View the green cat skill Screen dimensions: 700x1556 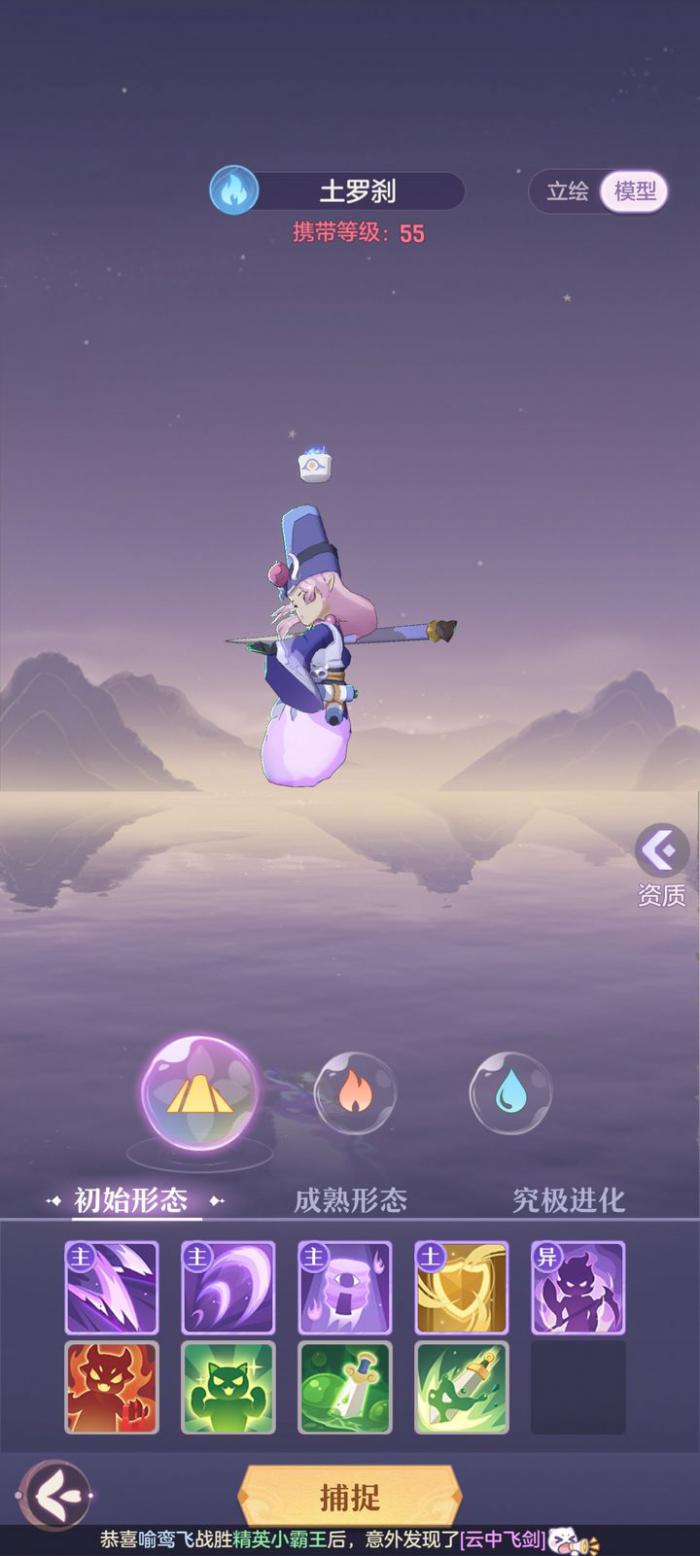228,1388
